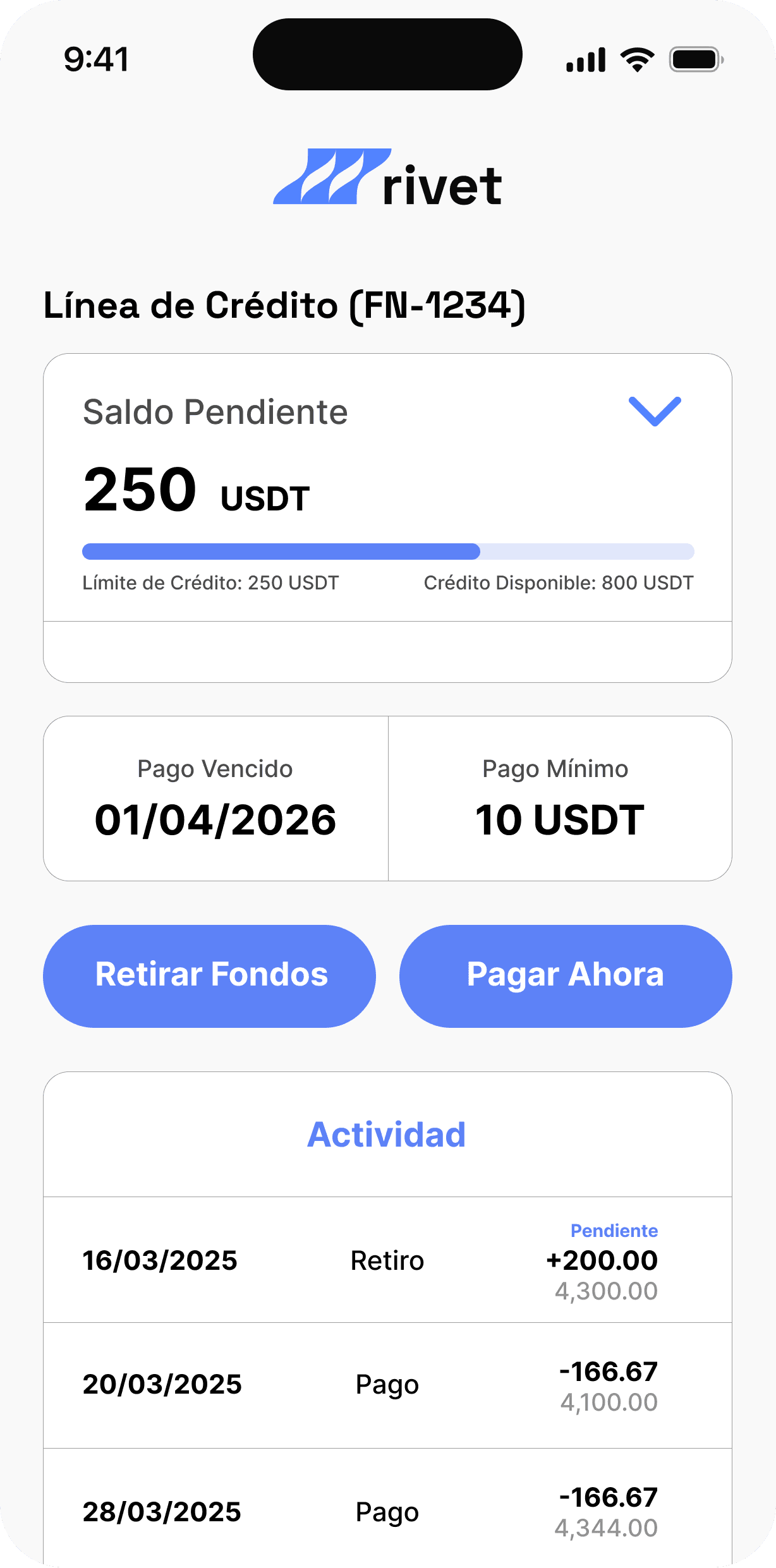Open the 28/03/2025 Pago activity row

387,1511
